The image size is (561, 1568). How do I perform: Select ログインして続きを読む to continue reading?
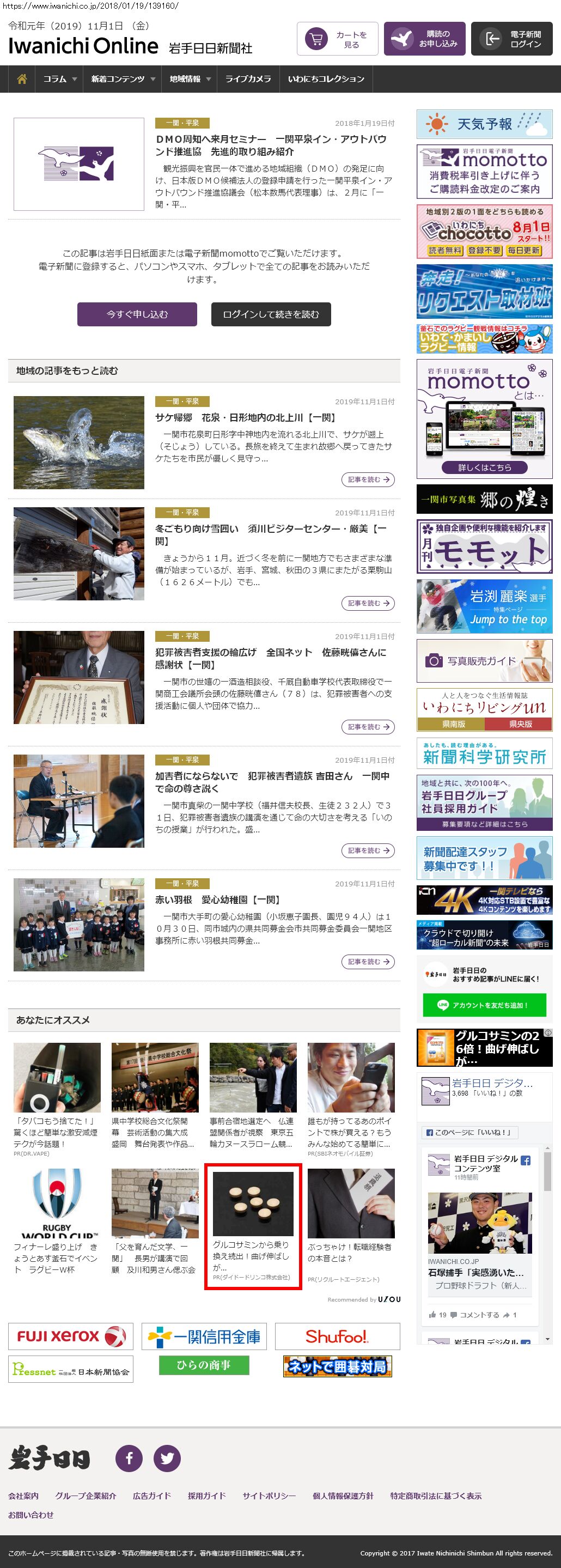[271, 315]
